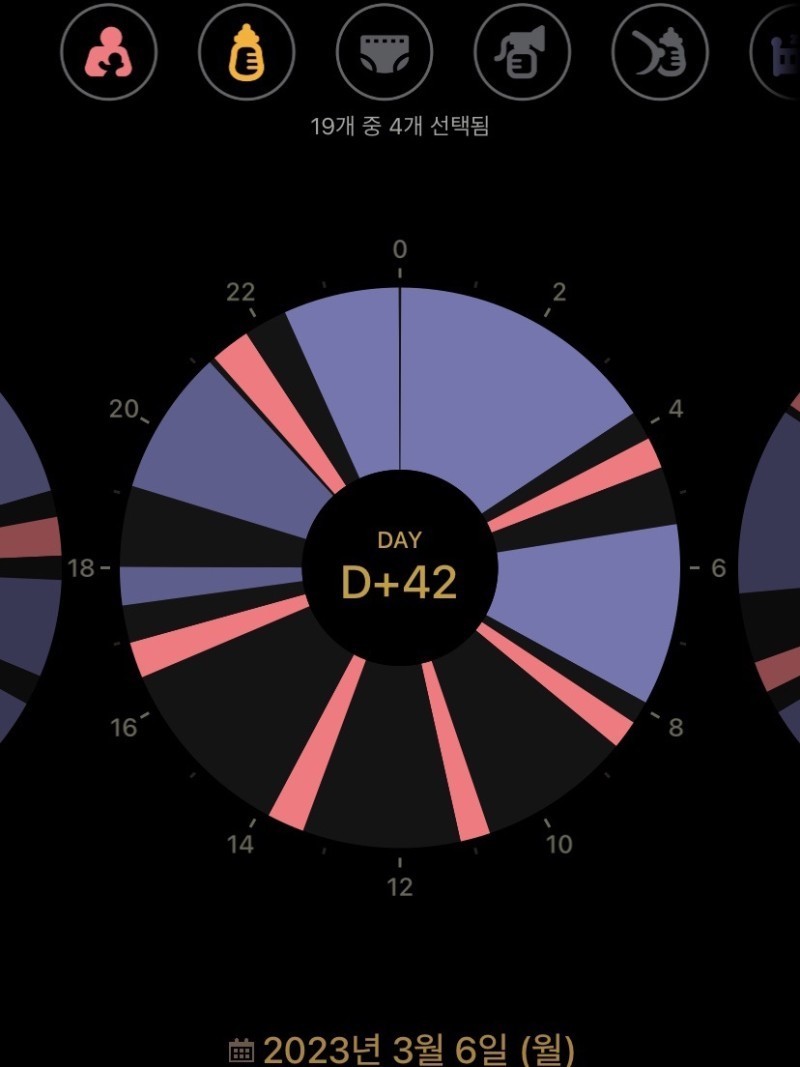Image resolution: width=800 pixels, height=1067 pixels.
Task: Enable the breast pump filter icon
Action: coord(522,52)
